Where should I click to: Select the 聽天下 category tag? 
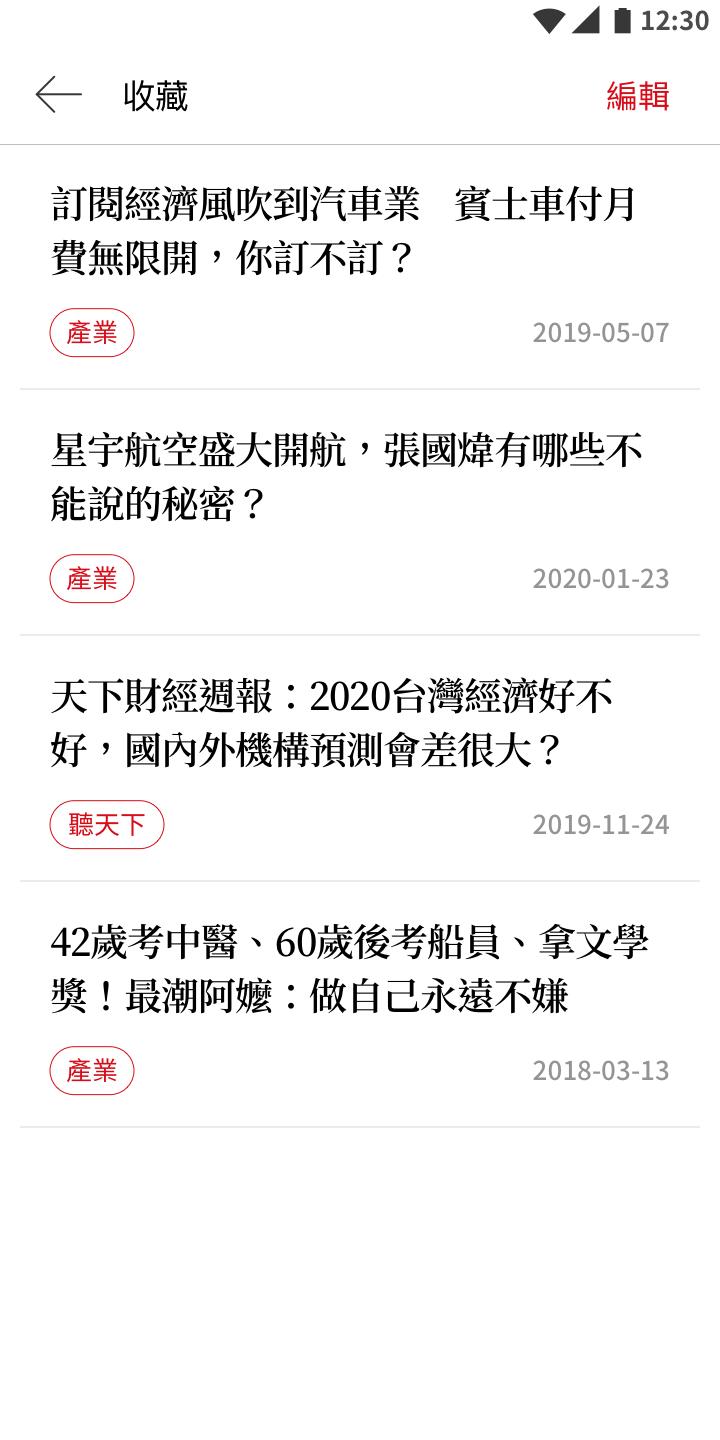(x=107, y=825)
